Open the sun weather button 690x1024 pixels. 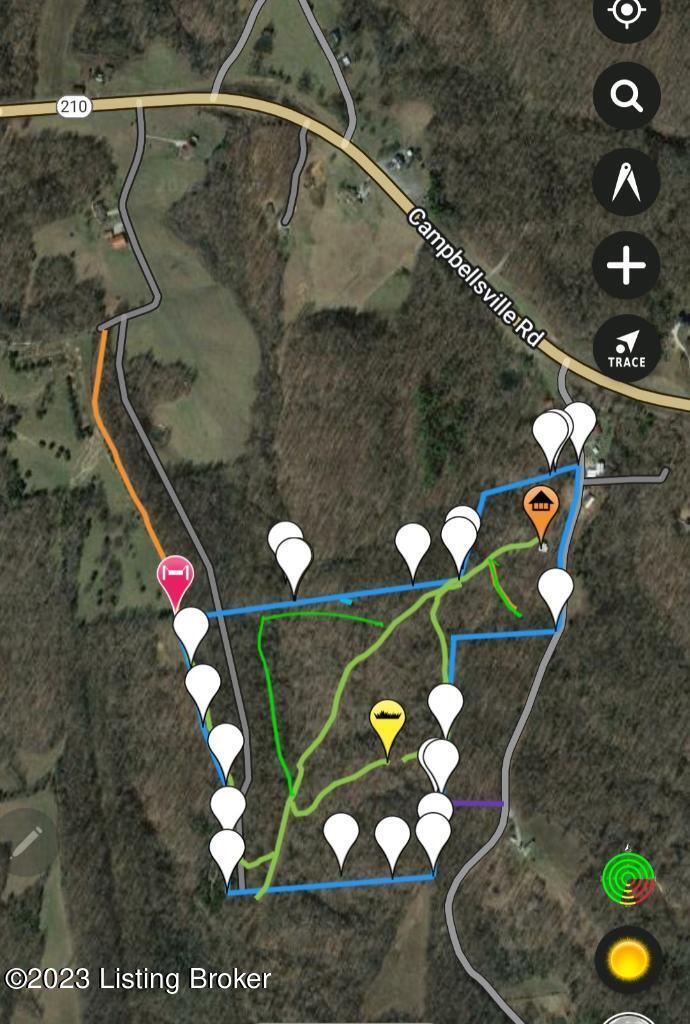tap(628, 959)
